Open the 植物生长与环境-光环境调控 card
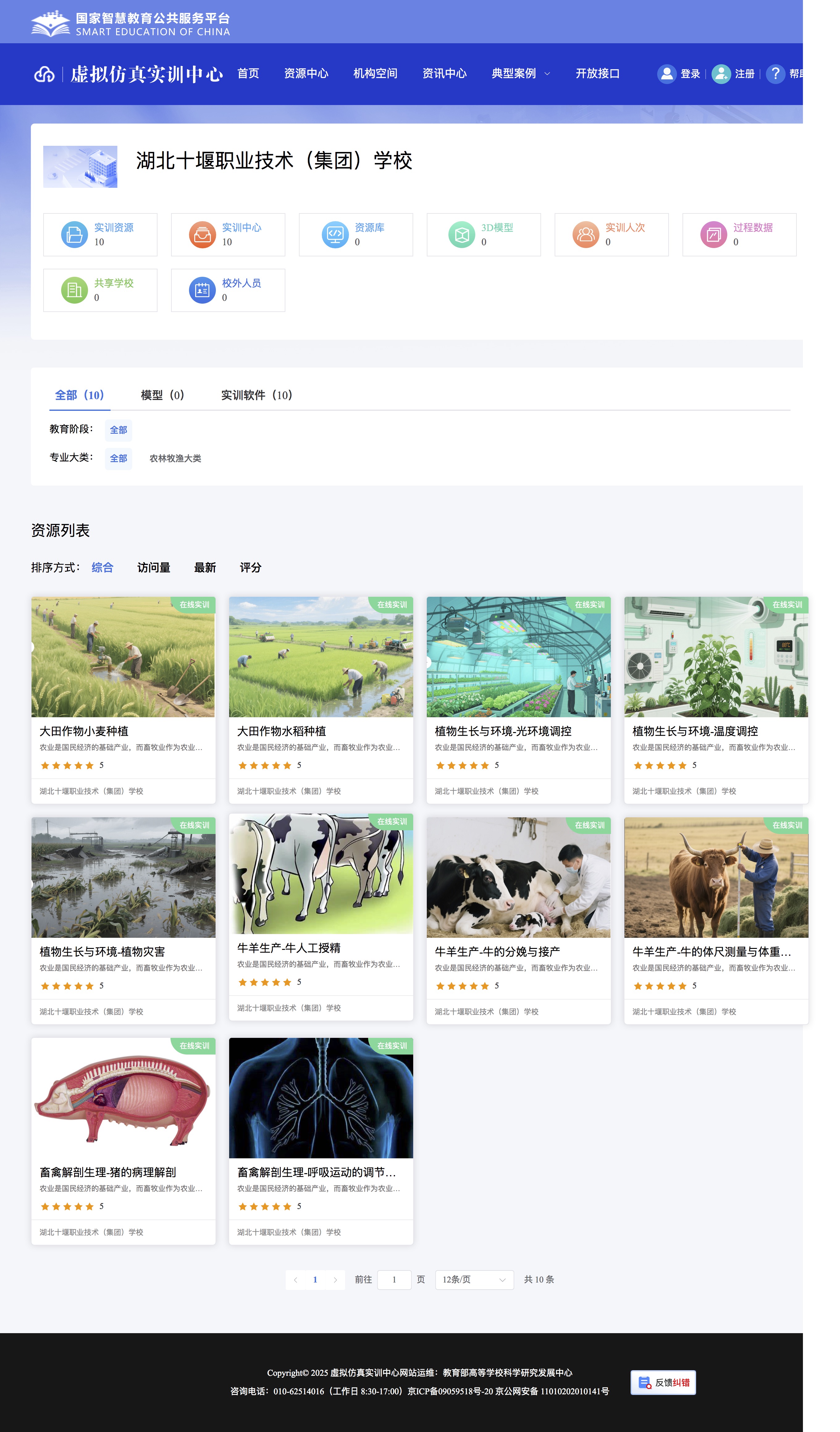Viewport: 840px width, 1432px height. point(518,699)
